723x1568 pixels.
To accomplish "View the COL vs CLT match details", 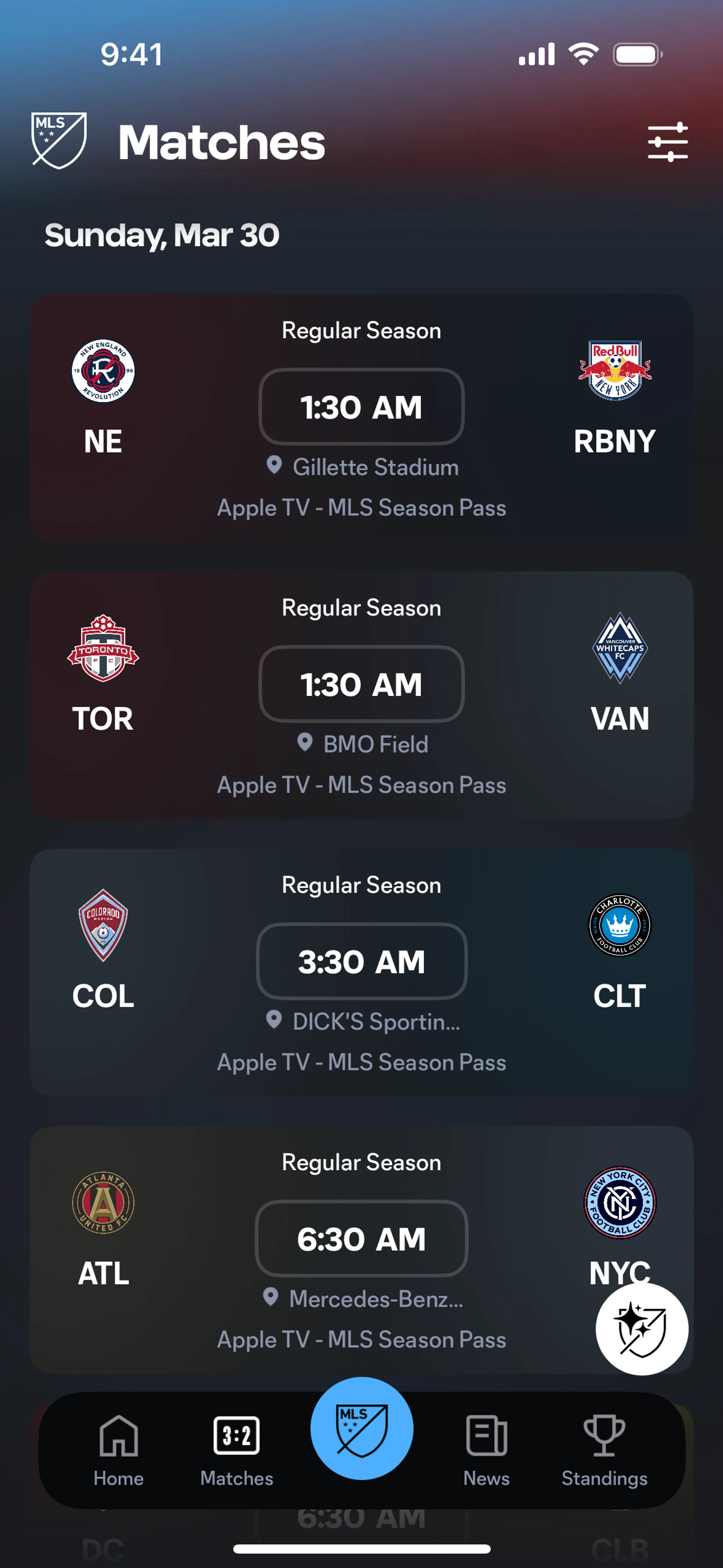I will [x=361, y=972].
